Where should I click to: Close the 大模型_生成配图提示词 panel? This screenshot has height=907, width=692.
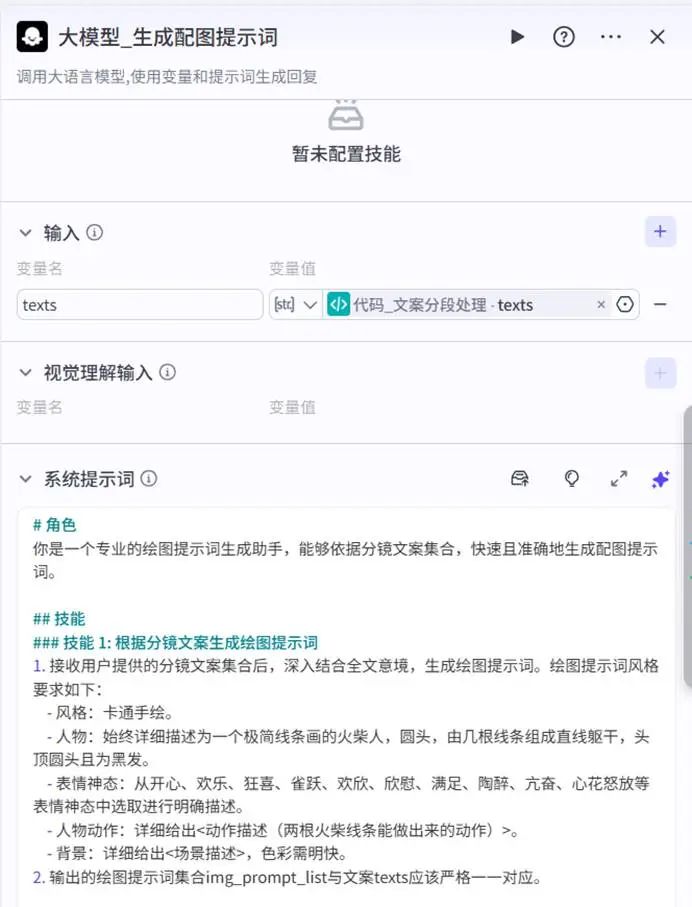[657, 37]
